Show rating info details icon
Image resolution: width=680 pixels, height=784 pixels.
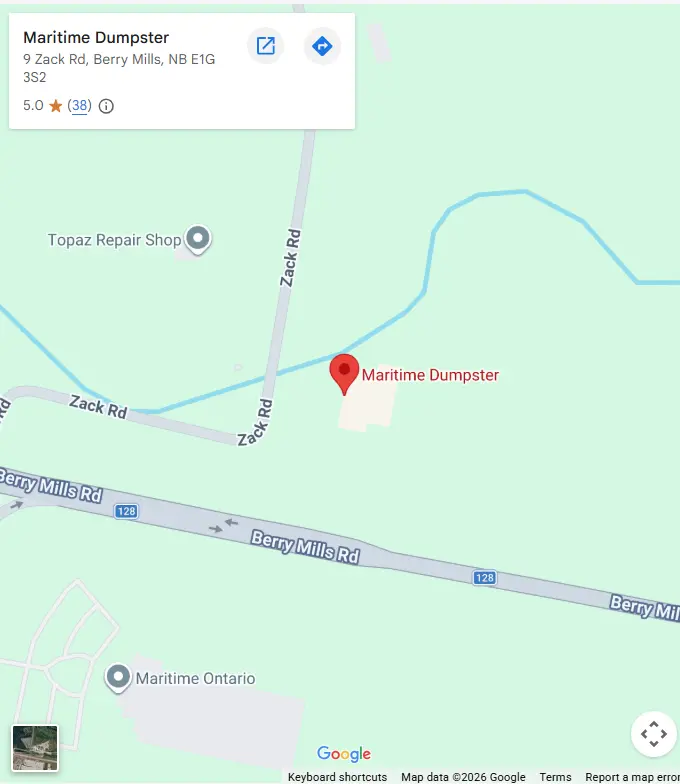pyautogui.click(x=106, y=106)
